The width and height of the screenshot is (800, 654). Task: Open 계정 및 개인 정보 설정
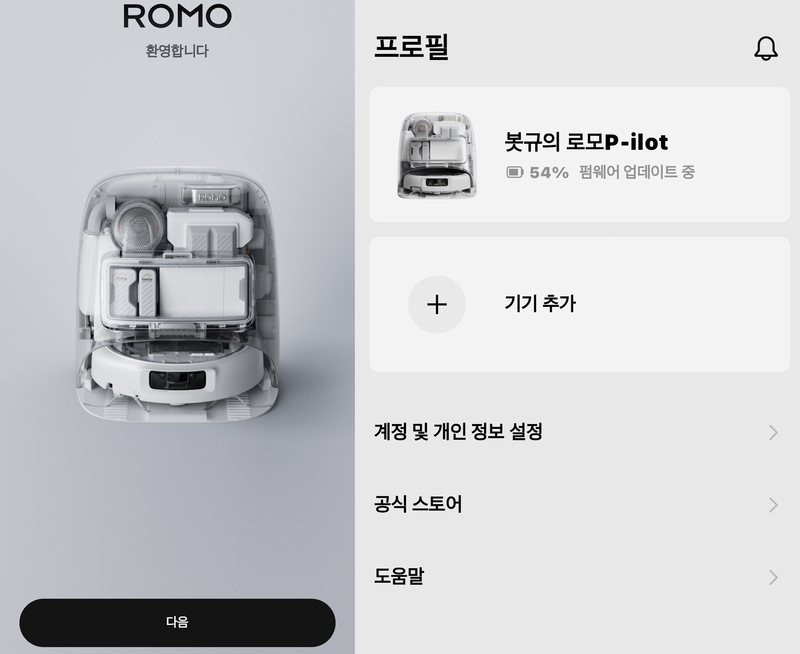click(575, 432)
